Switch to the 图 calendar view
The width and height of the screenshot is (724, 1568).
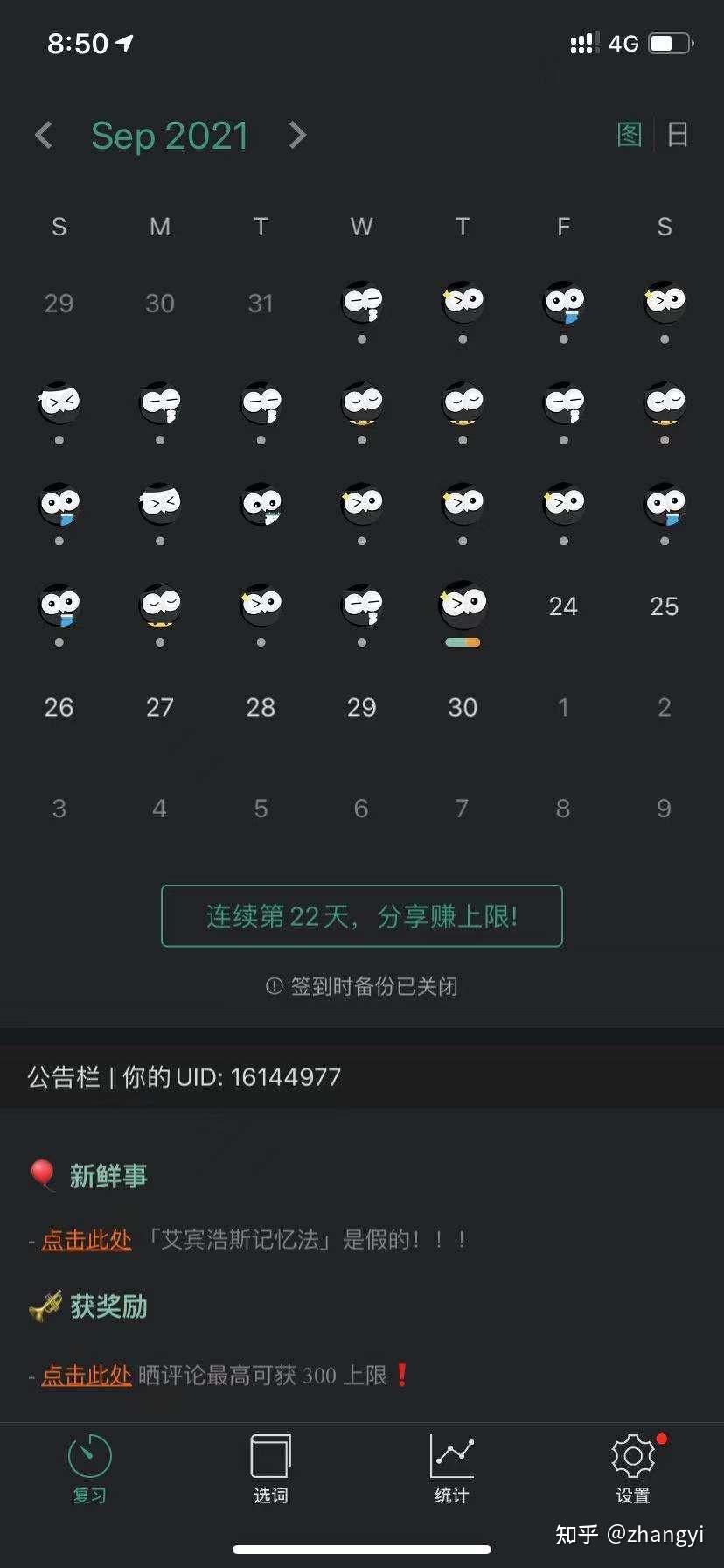click(x=630, y=135)
